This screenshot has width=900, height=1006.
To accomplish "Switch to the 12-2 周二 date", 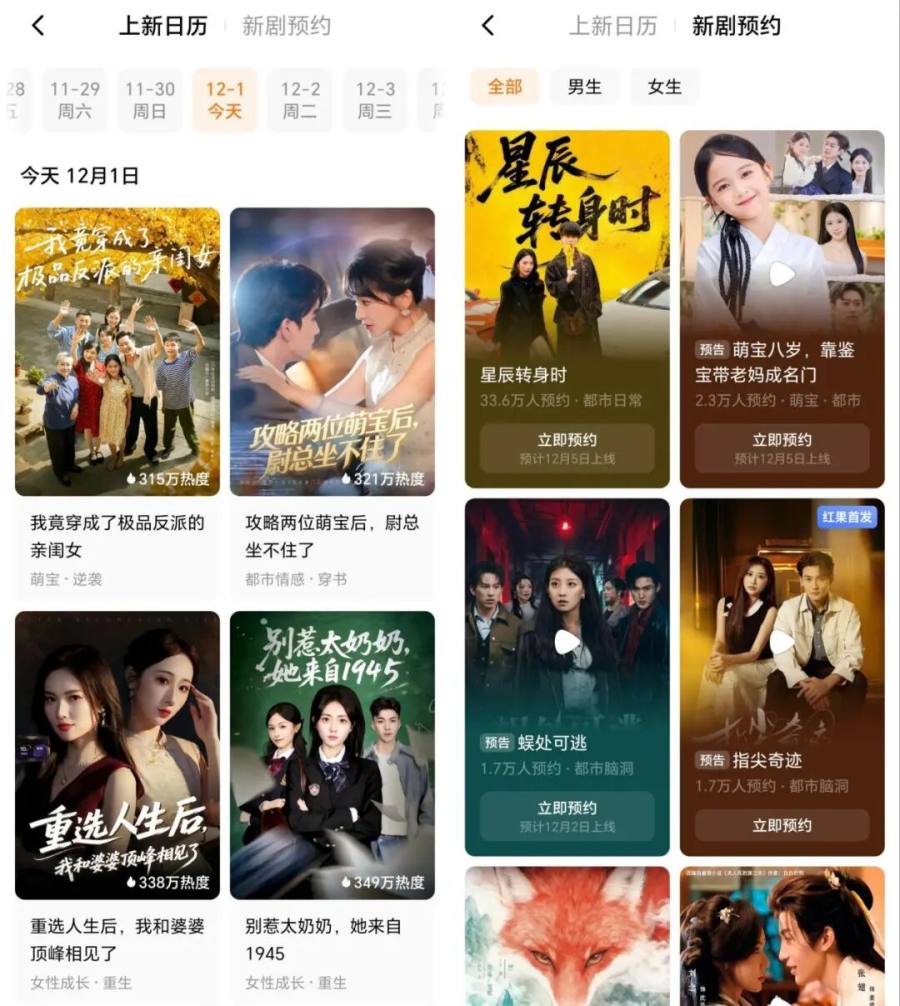I will click(300, 100).
